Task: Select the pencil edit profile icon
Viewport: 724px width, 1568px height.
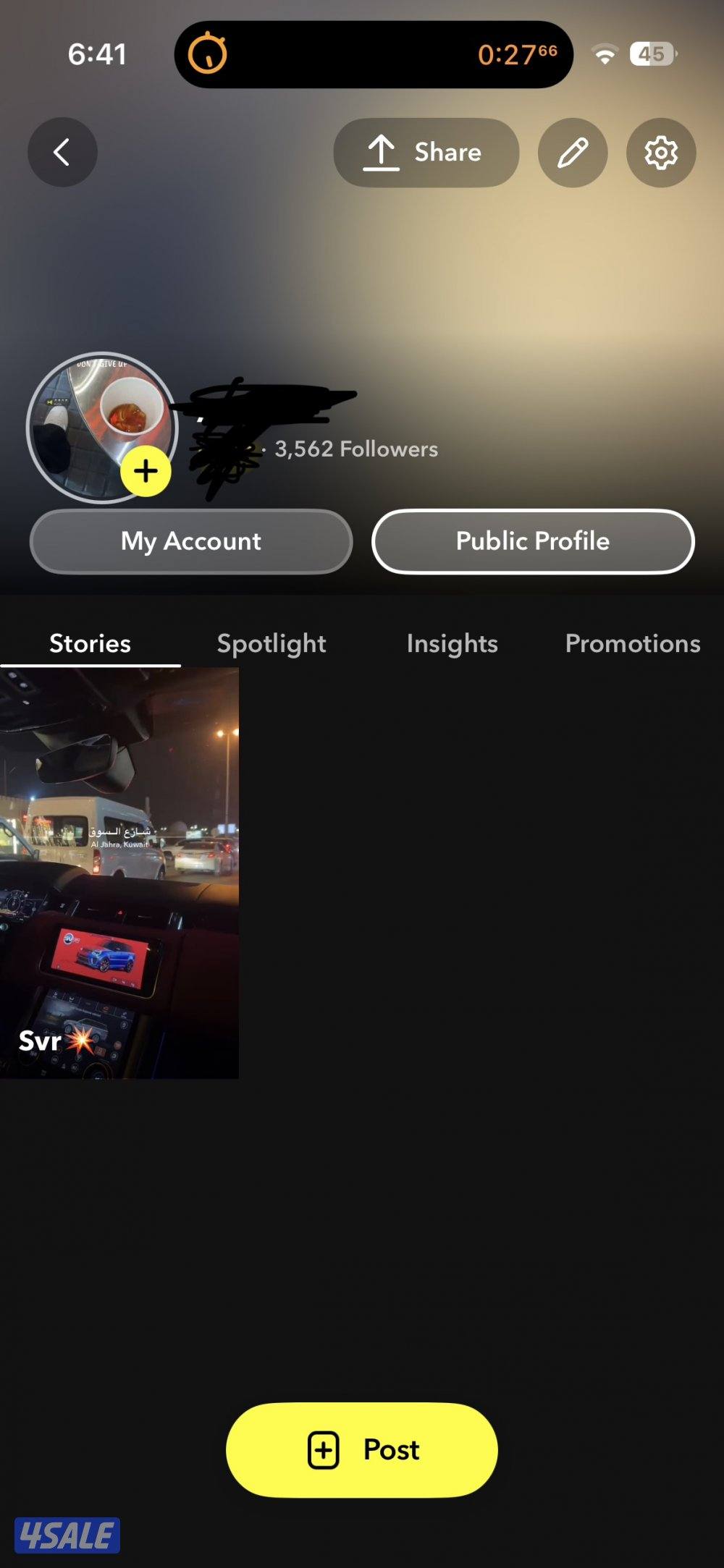Action: pos(572,152)
